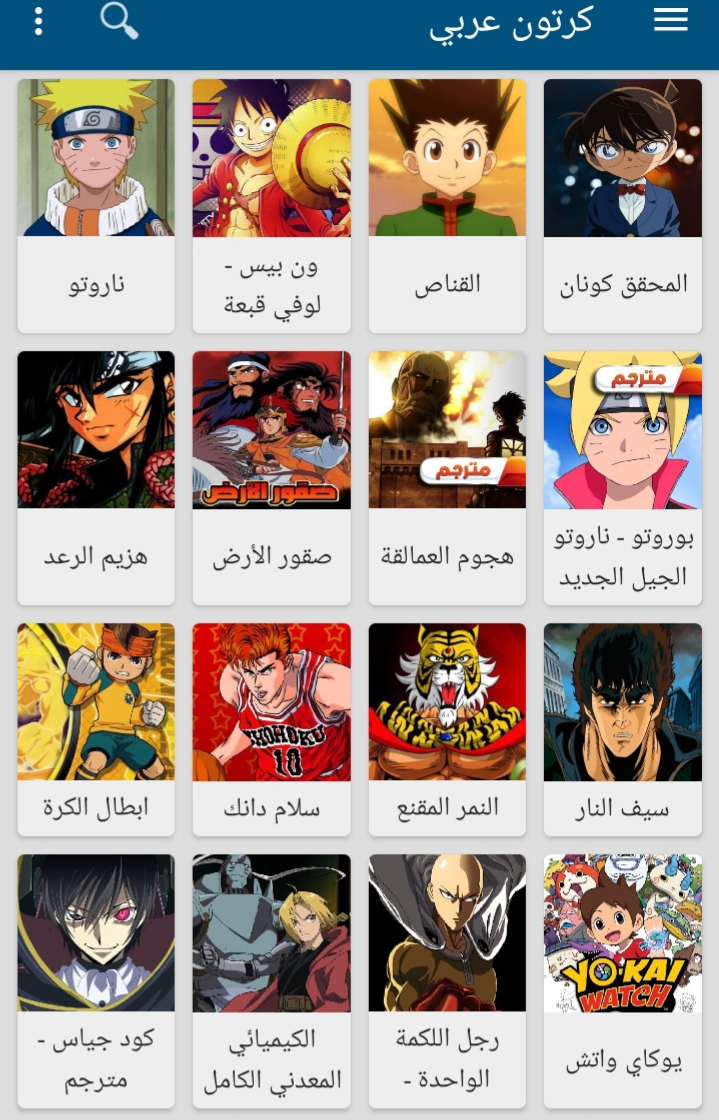Select the هزيم الرعد card
The image size is (719, 1120).
pyautogui.click(x=96, y=477)
